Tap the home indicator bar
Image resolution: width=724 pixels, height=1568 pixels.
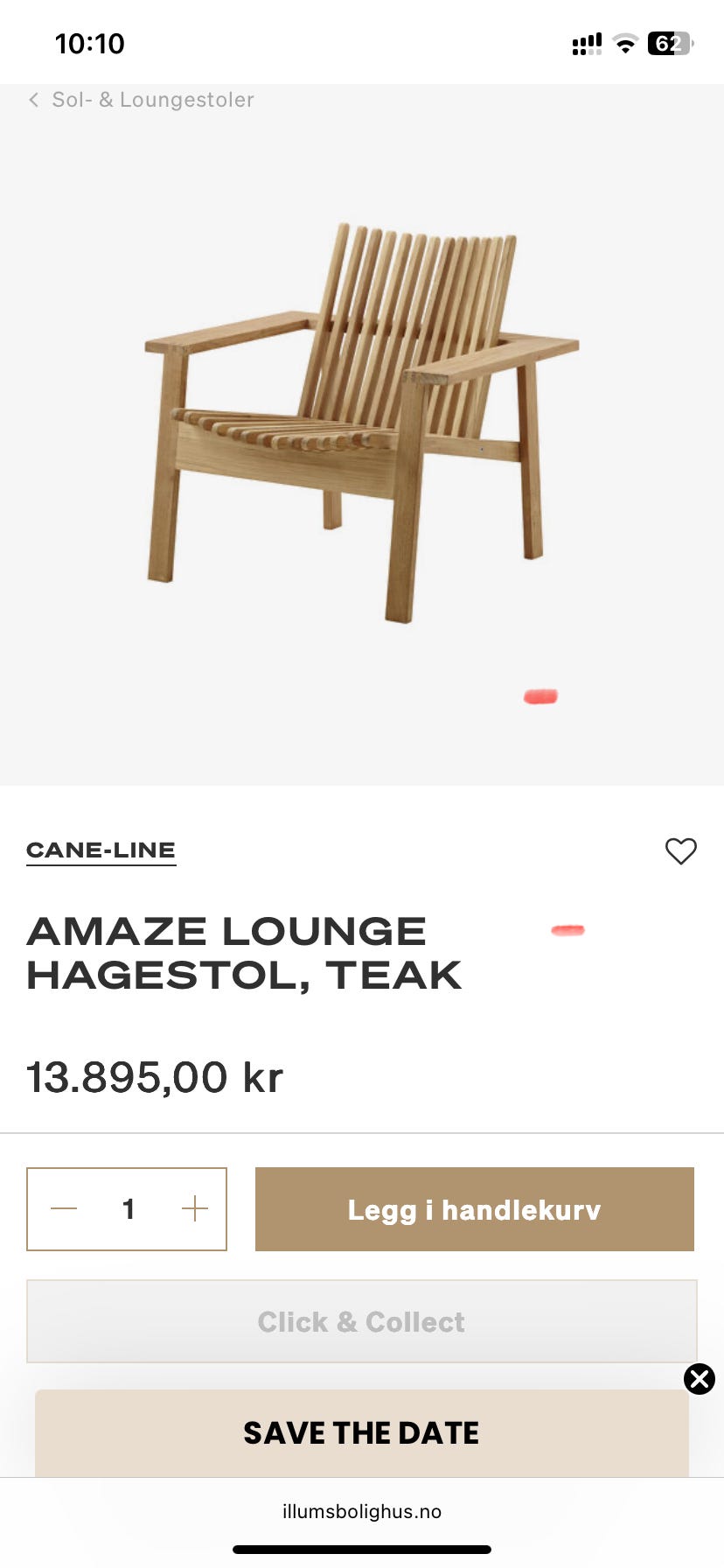pos(362,1551)
